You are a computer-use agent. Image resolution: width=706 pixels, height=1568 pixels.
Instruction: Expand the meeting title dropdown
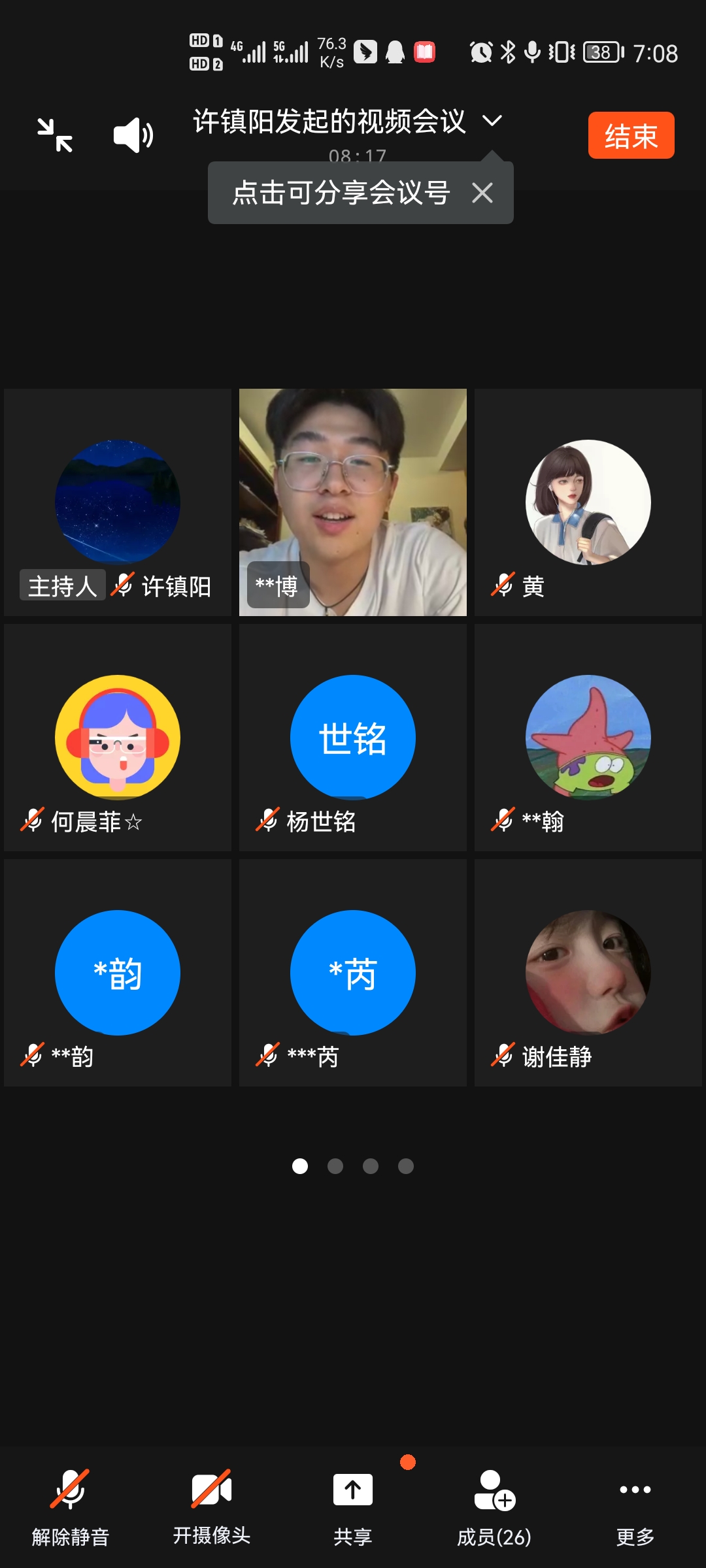[x=492, y=121]
